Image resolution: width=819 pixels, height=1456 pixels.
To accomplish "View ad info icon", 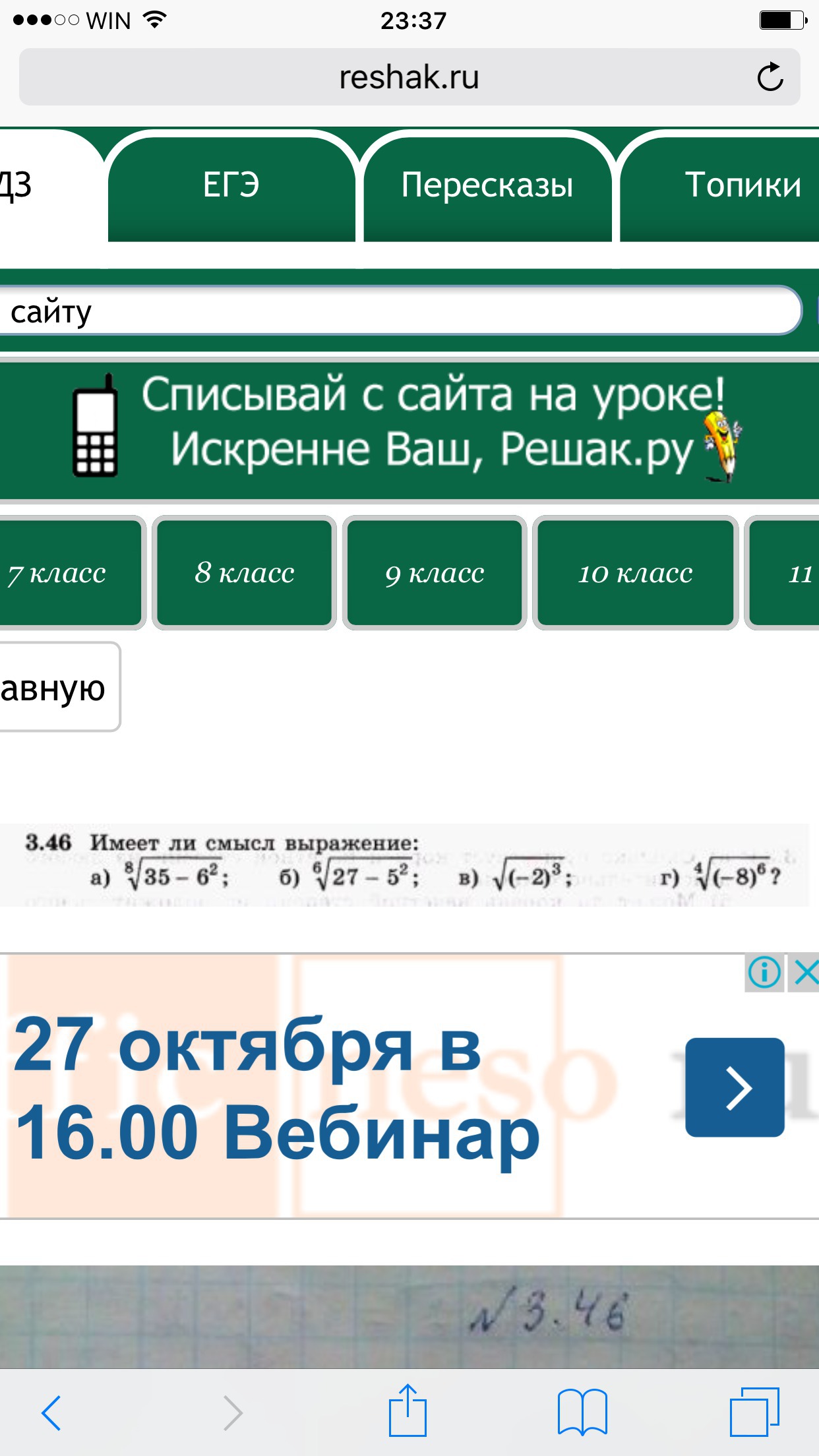I will click(x=764, y=973).
